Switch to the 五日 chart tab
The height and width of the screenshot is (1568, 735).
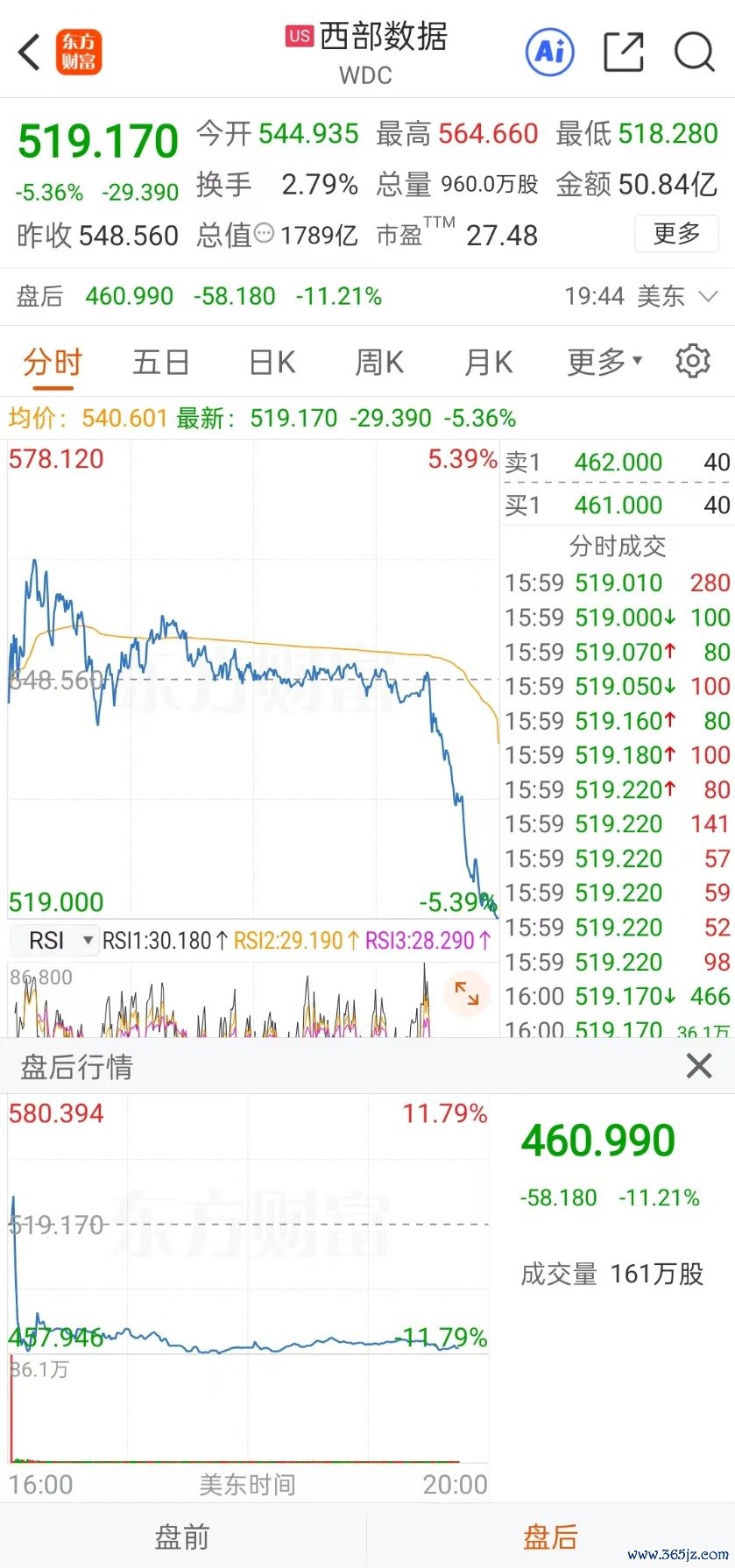pos(161,362)
